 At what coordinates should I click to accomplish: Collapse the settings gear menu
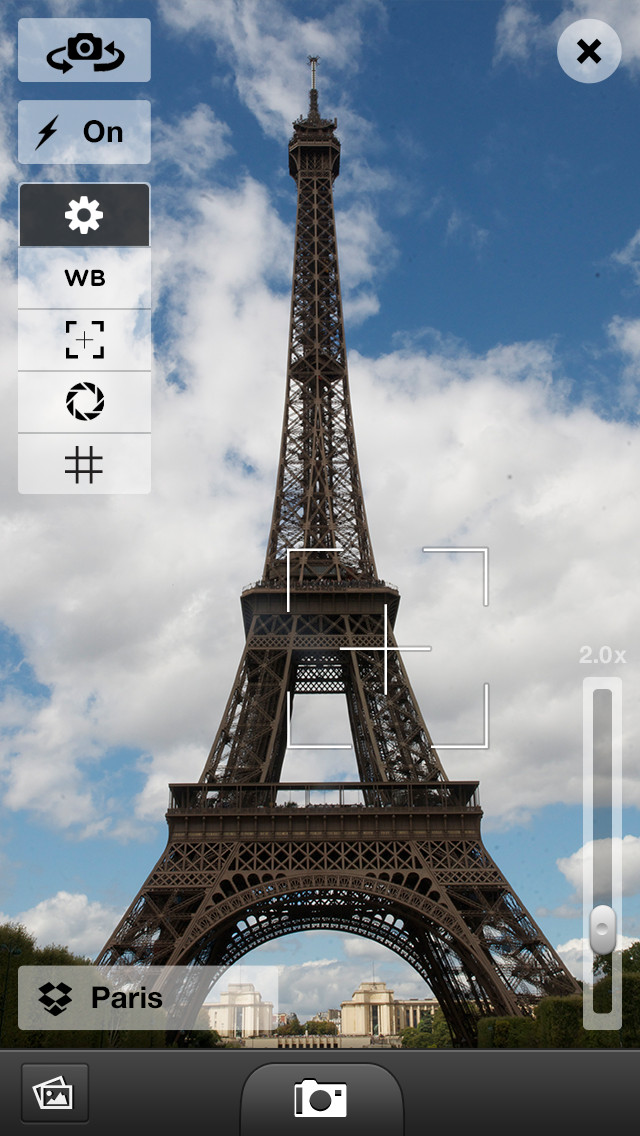point(84,215)
